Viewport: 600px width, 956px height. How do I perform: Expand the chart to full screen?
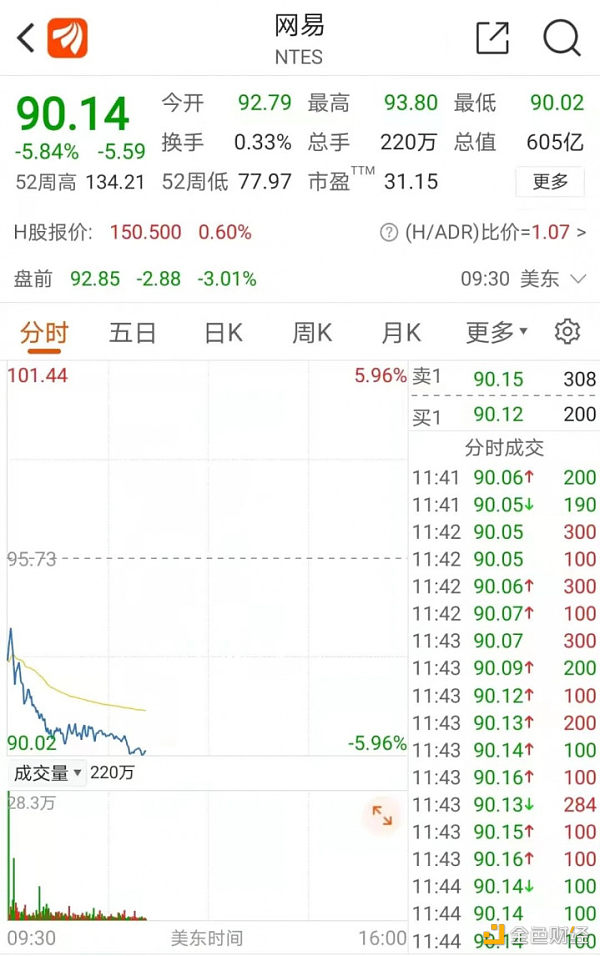382,816
